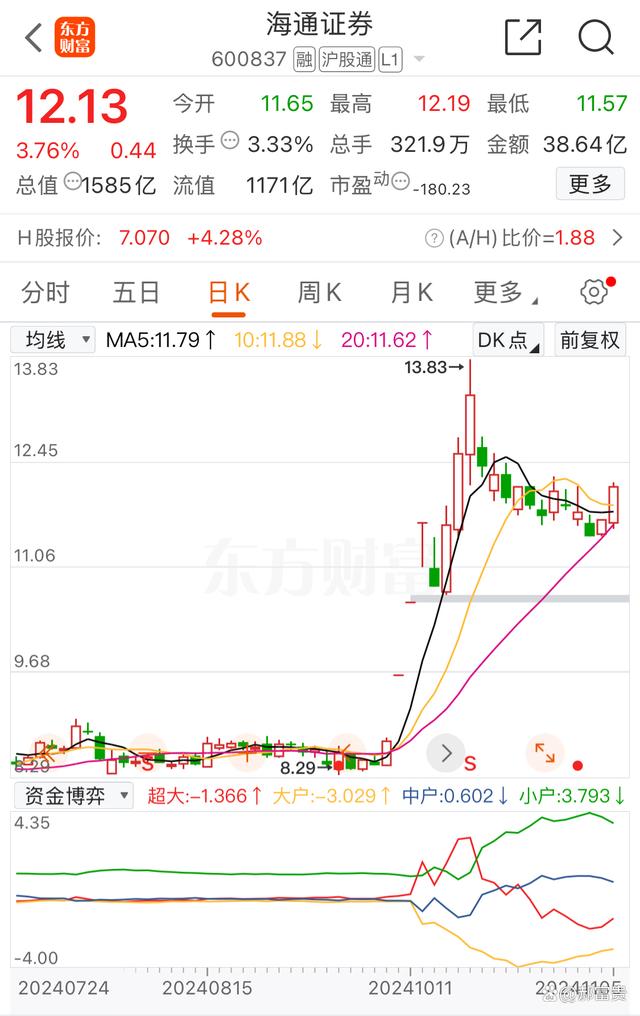Switch to the 五日 chart tab

(x=136, y=293)
